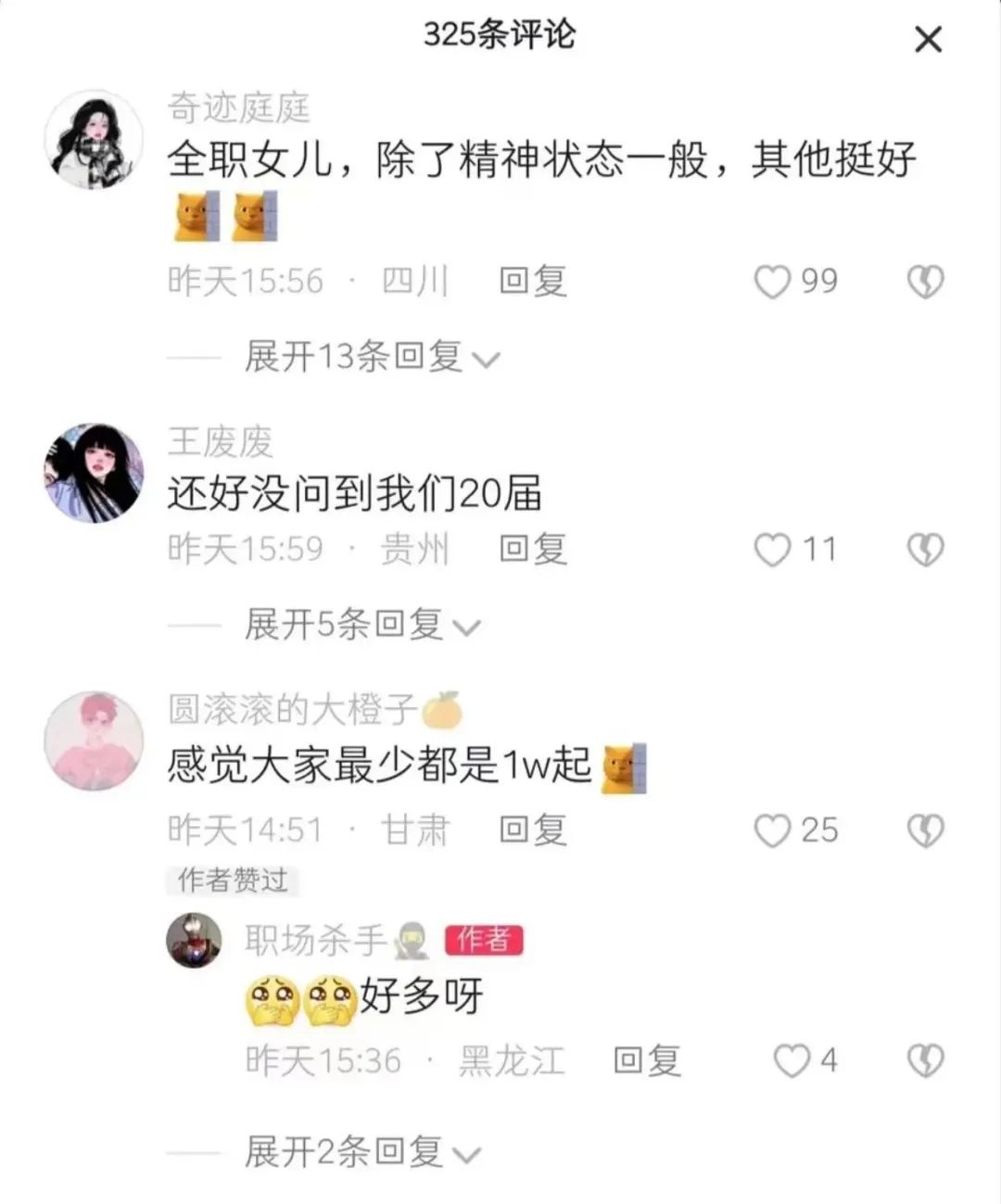Expand 展开5条回复 under 王废废
1001x1204 pixels.
361,626
